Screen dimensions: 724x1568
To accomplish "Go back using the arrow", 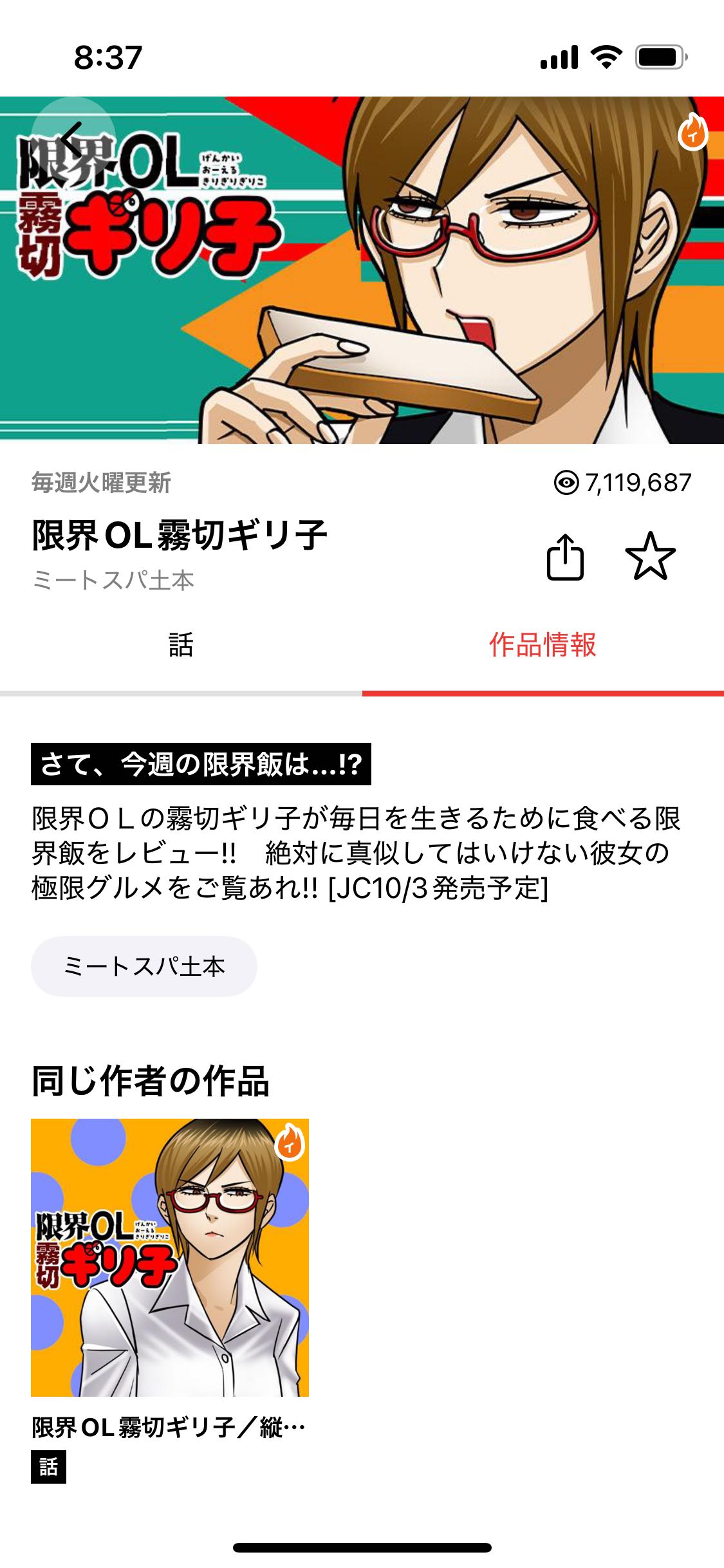I will click(73, 139).
